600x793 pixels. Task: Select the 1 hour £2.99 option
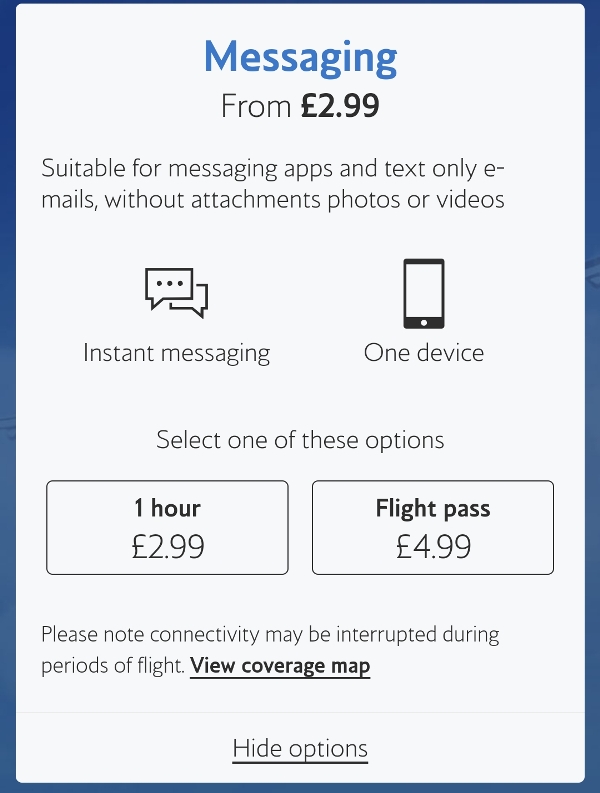(x=167, y=528)
